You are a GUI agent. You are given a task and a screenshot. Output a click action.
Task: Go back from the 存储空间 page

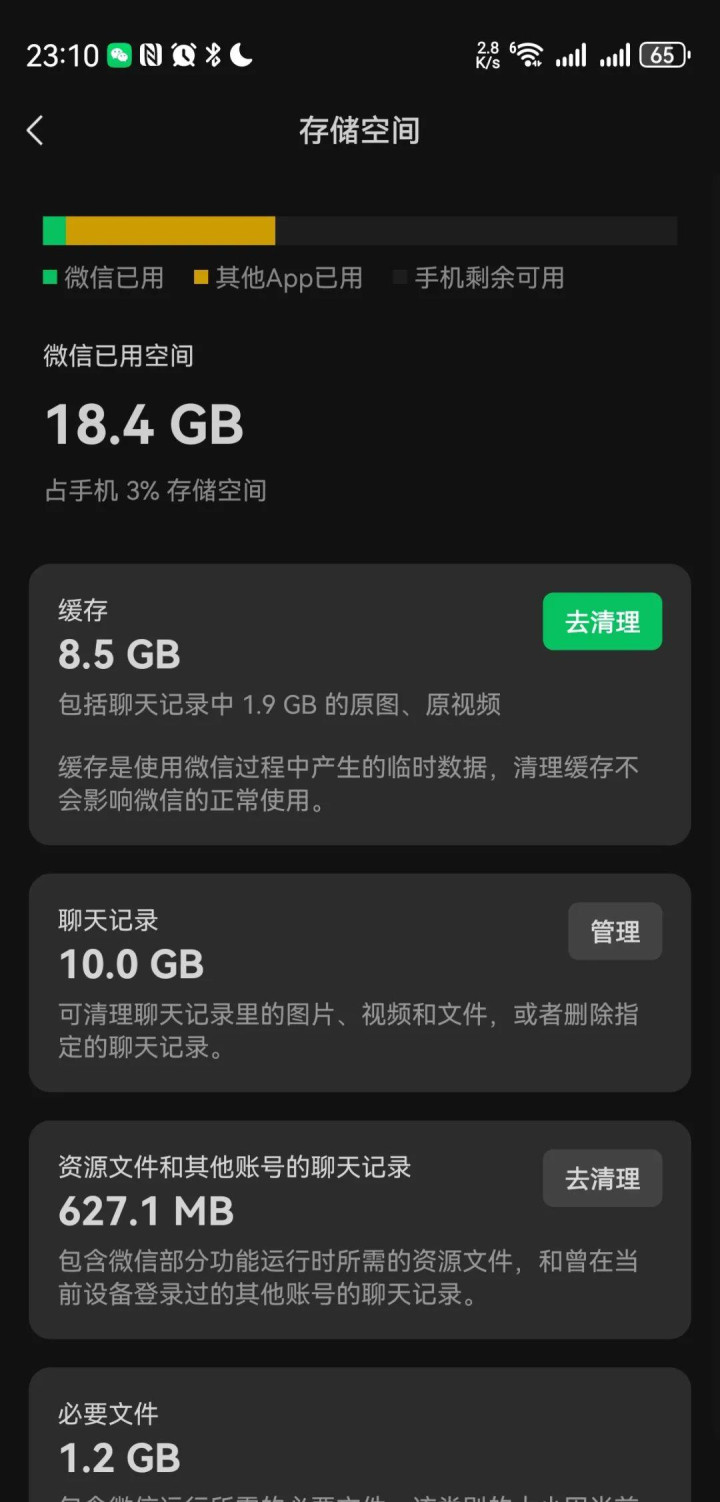coord(35,130)
